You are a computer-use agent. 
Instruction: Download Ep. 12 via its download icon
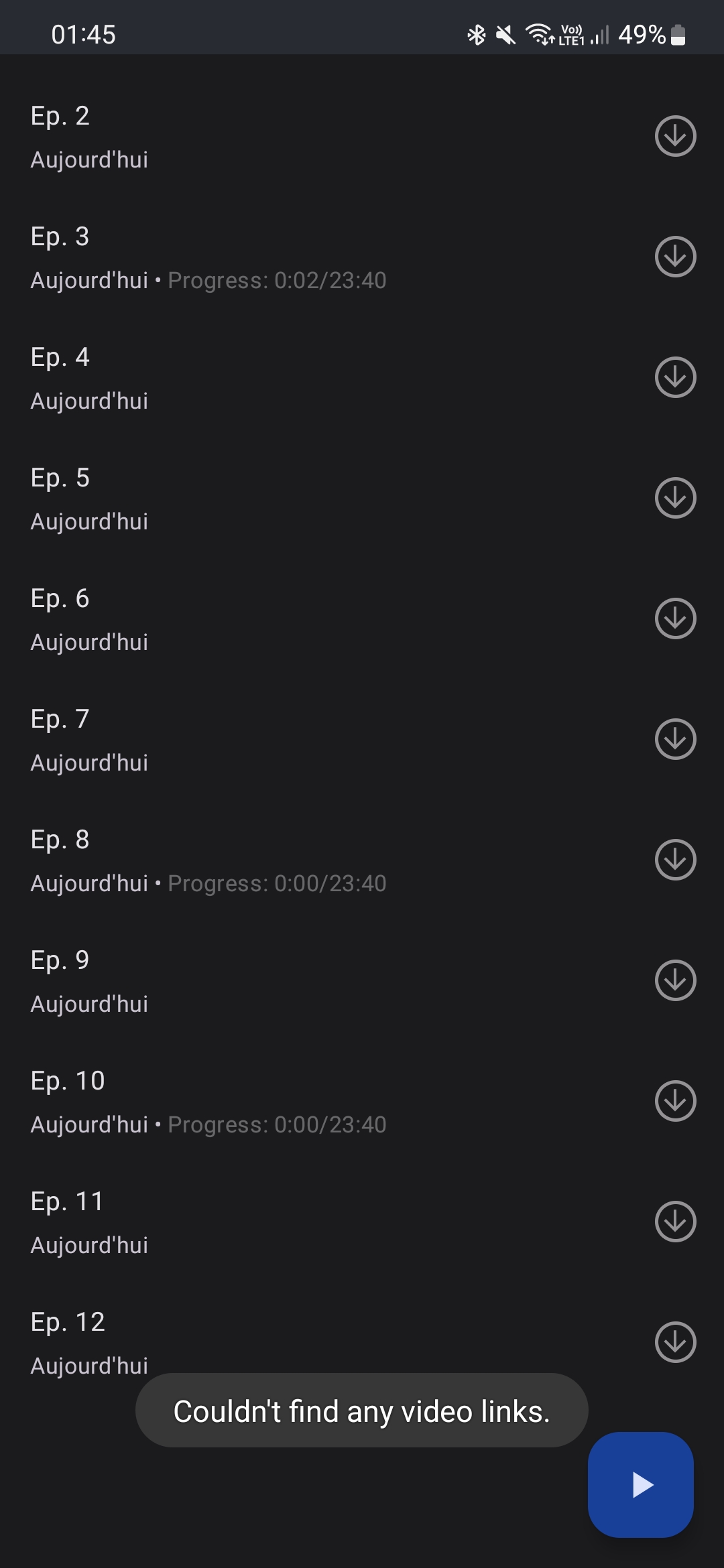[674, 1342]
